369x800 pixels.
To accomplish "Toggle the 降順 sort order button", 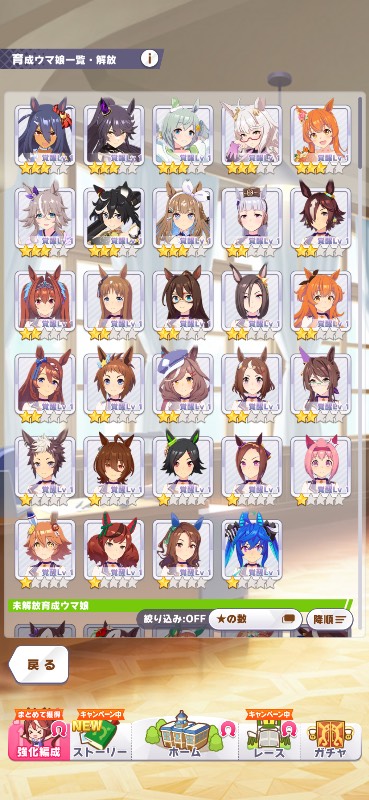I will (x=329, y=619).
